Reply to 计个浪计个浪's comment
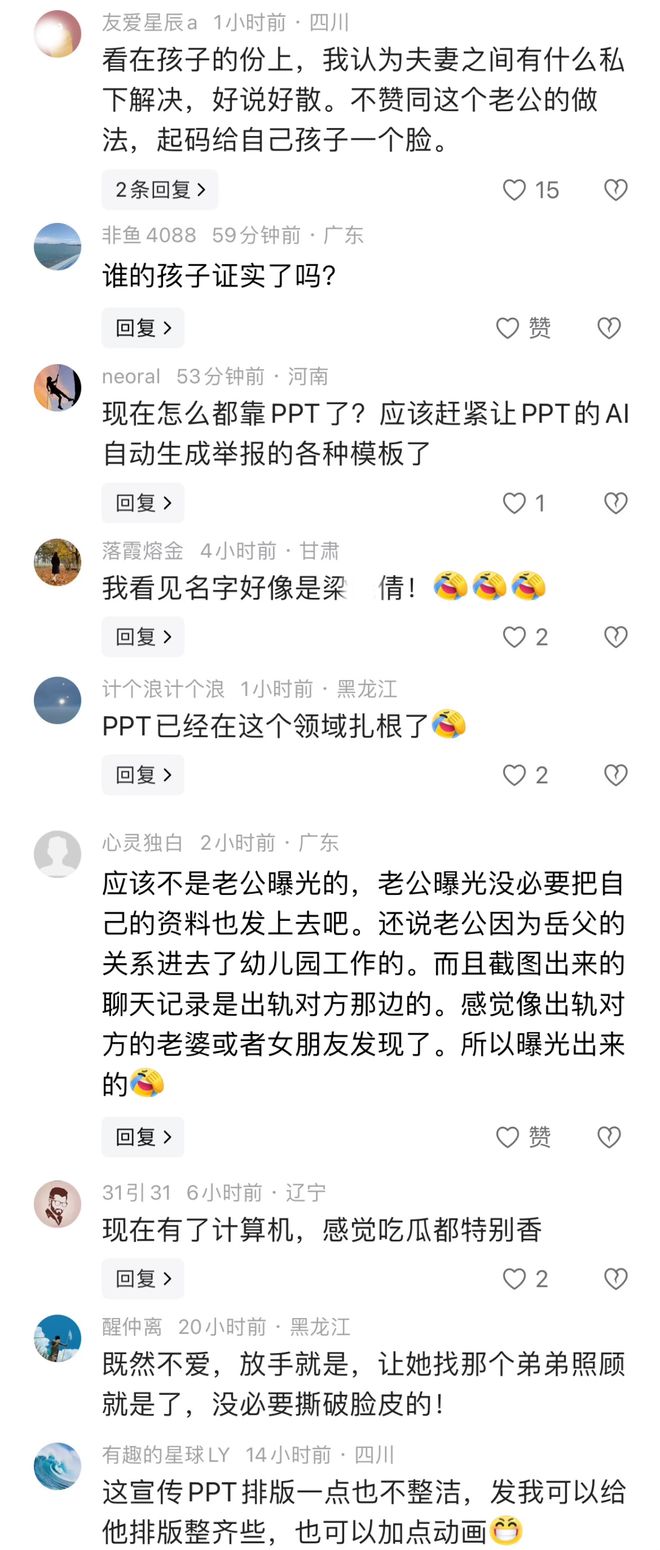The width and height of the screenshot is (660, 1550). (142, 774)
